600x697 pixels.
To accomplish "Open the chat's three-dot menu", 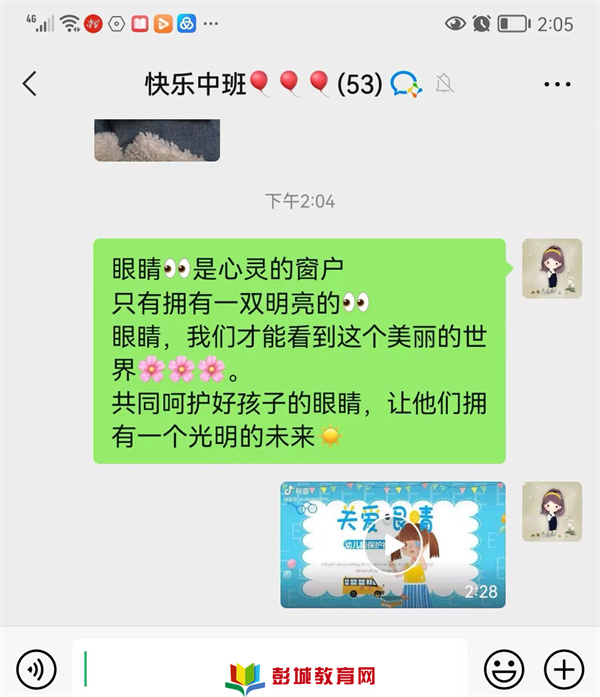I will click(x=557, y=84).
